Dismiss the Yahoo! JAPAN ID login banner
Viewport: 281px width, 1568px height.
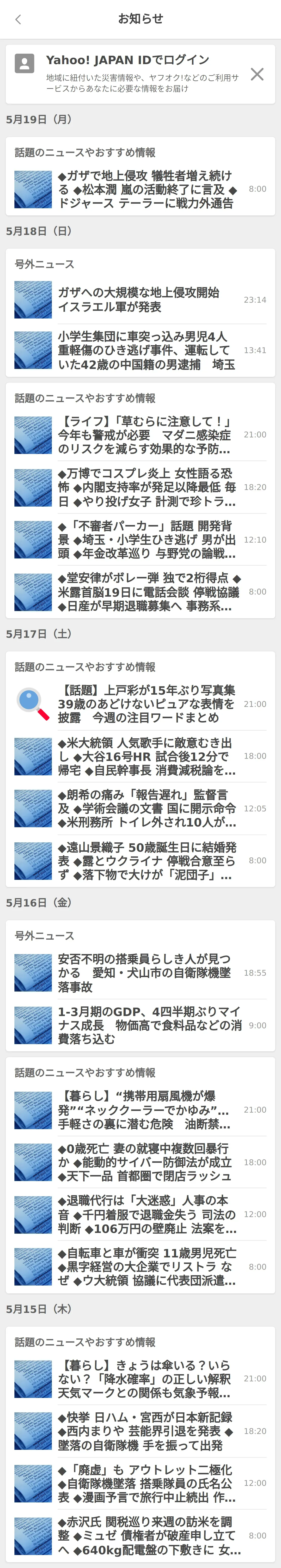coord(257,74)
